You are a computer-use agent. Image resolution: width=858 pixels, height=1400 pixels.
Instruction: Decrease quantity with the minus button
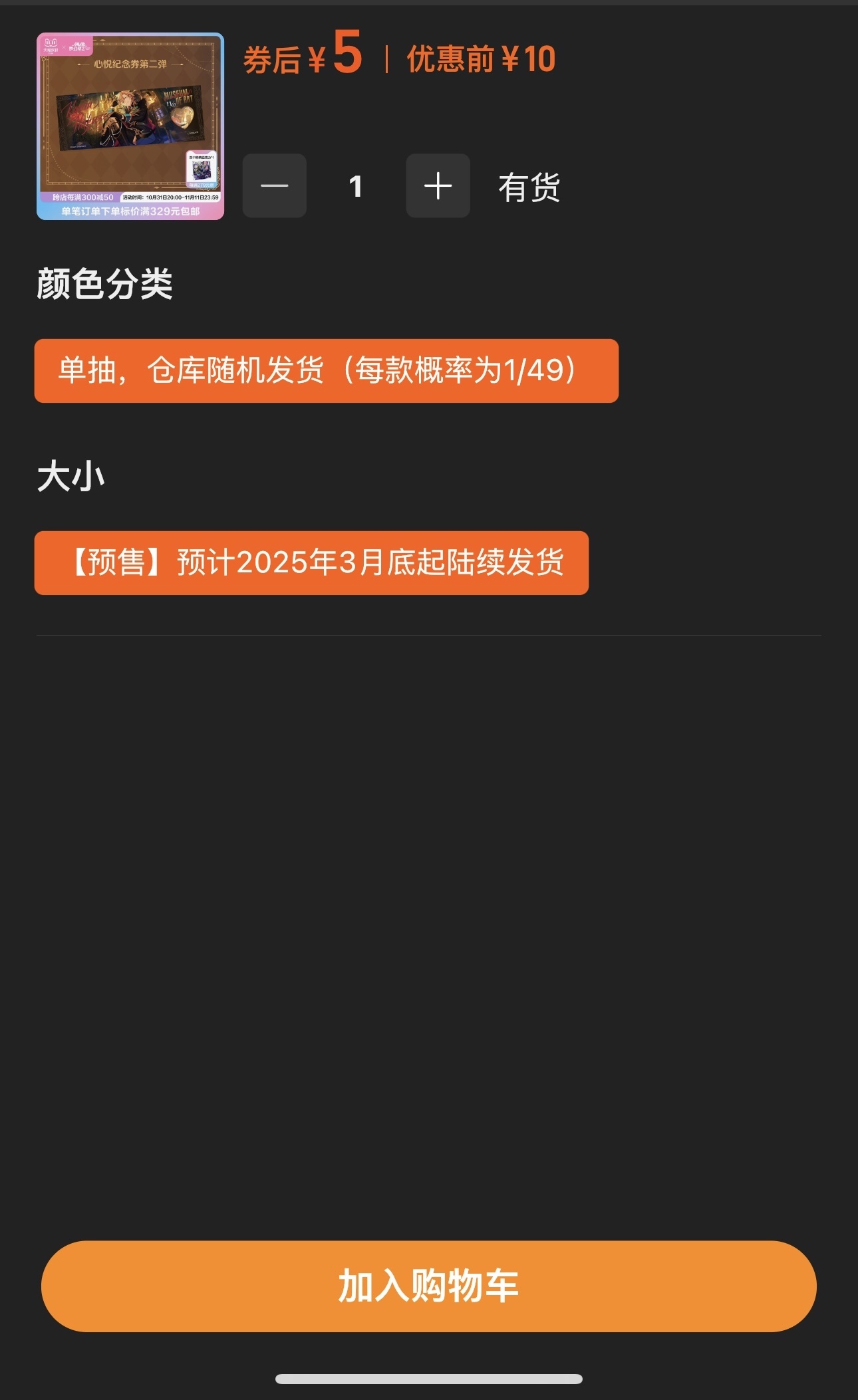click(274, 185)
